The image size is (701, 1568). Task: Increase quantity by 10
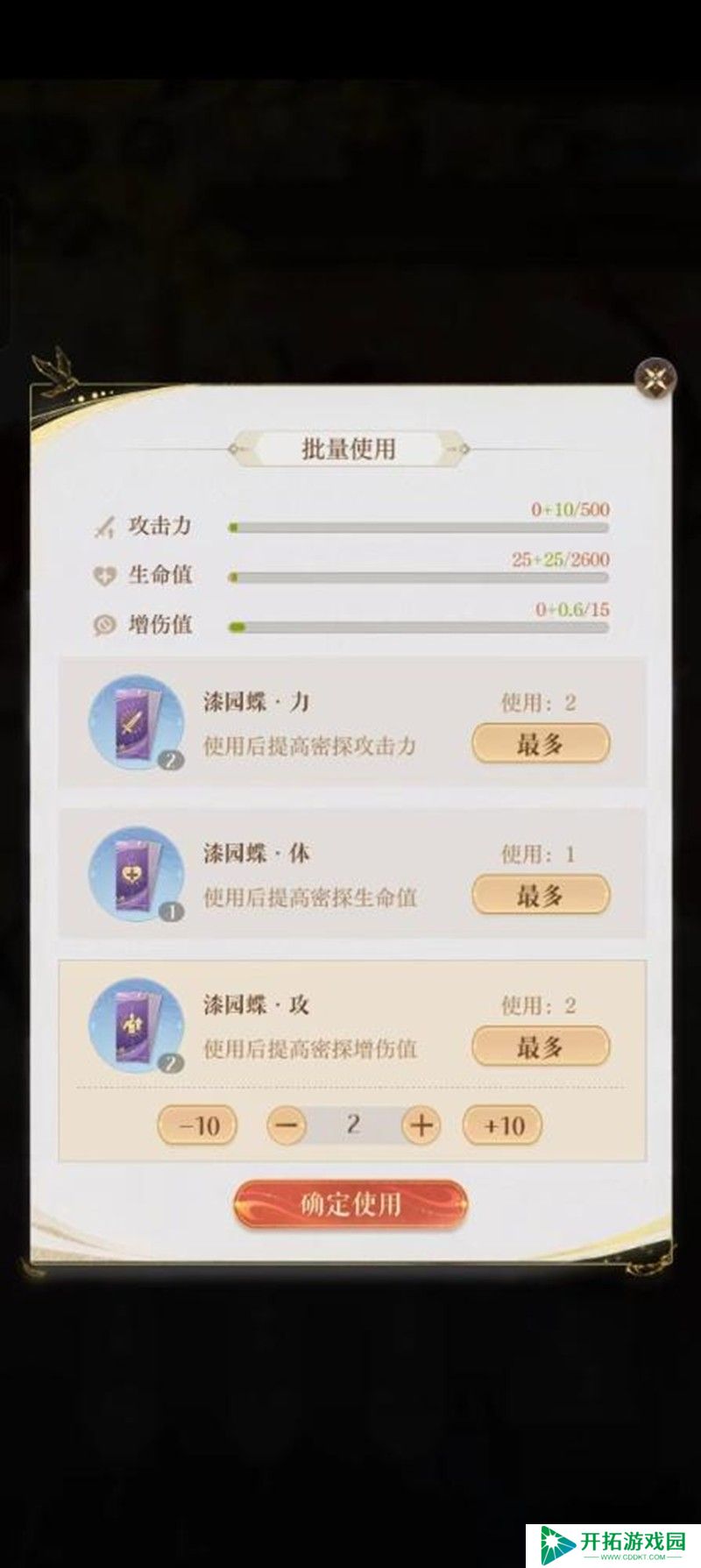[503, 1125]
